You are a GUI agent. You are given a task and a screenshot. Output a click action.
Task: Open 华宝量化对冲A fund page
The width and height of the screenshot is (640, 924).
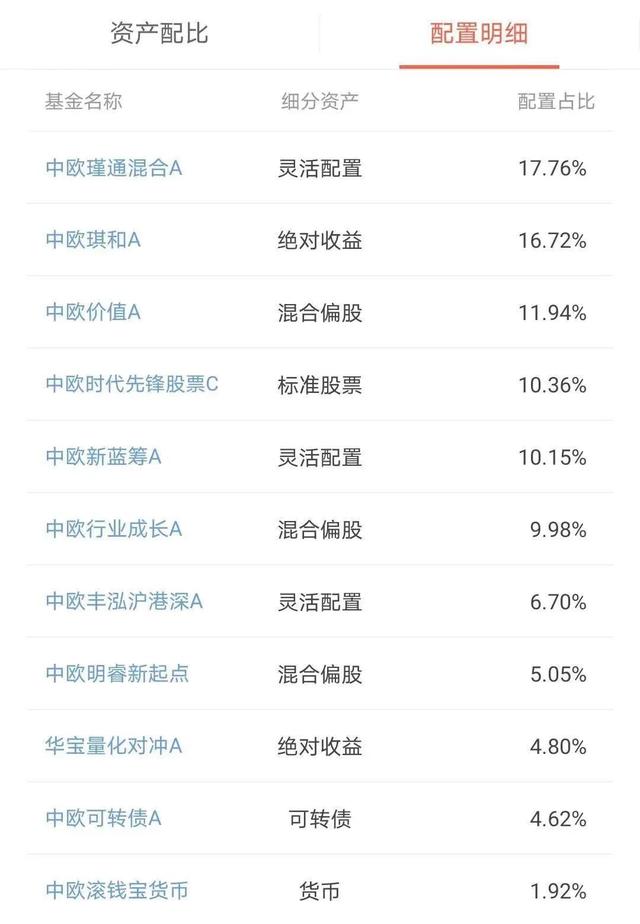tap(114, 746)
